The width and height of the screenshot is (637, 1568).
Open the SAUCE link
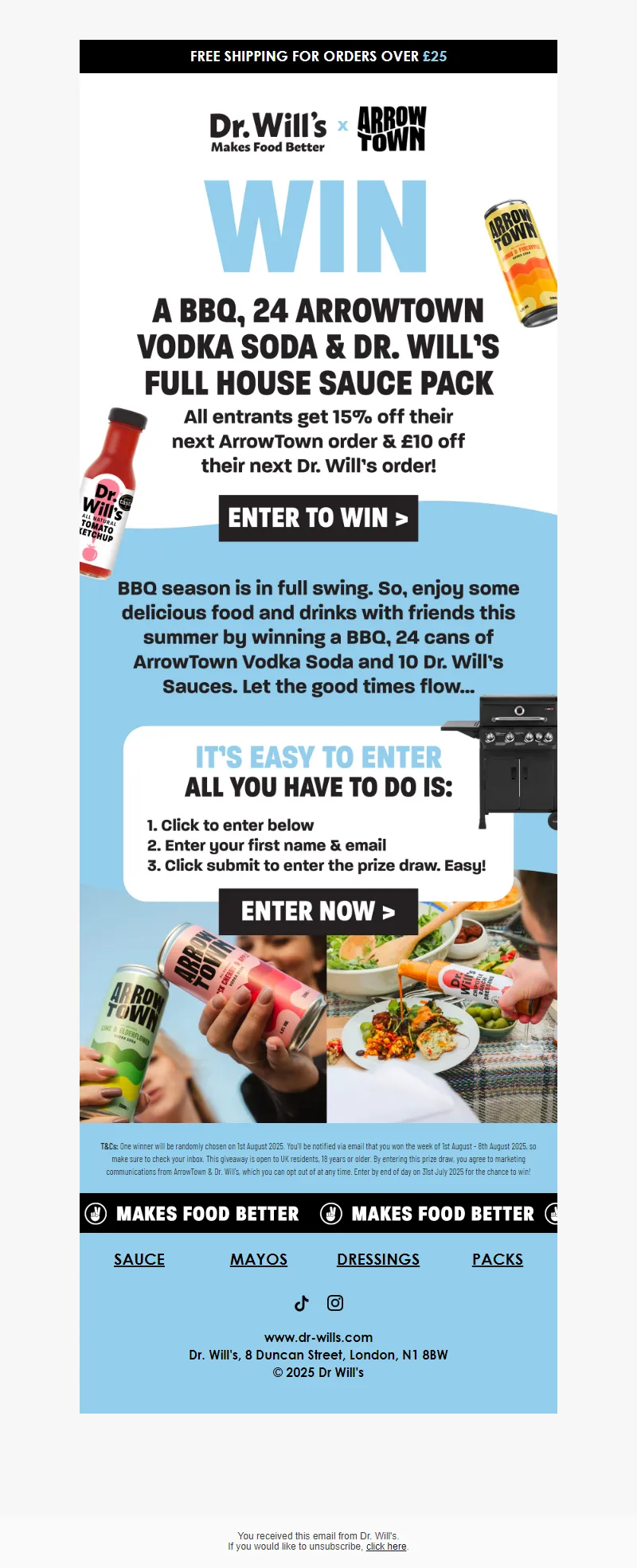tap(139, 1259)
